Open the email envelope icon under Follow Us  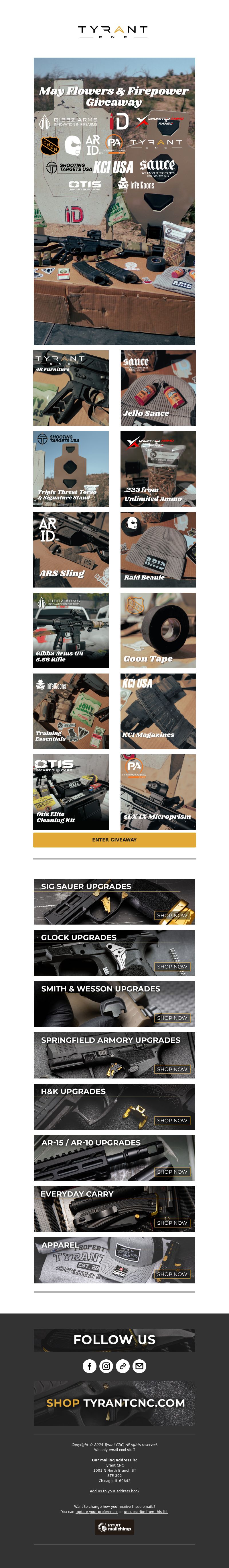coord(139,1366)
